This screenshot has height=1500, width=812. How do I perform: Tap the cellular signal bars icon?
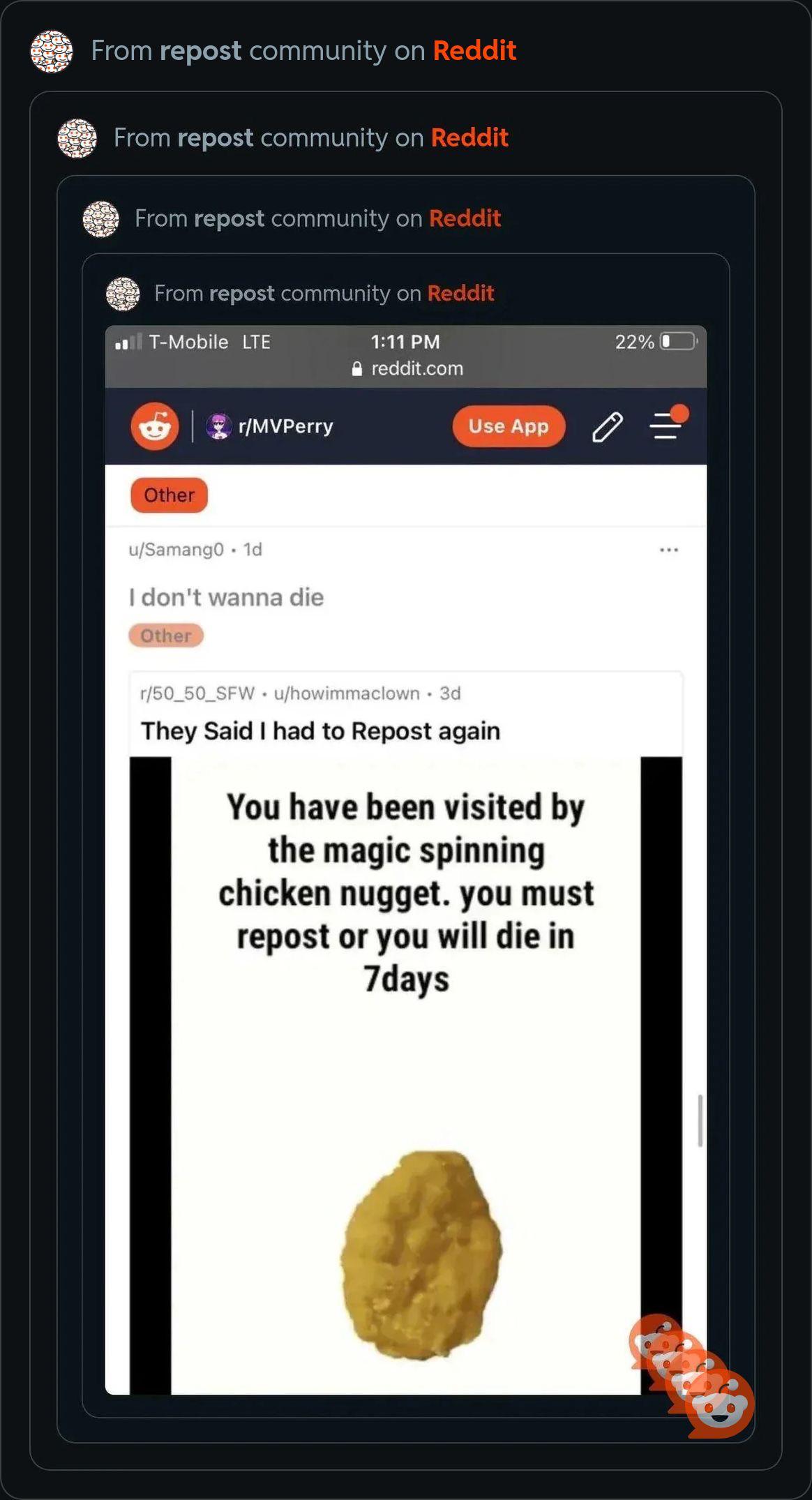click(x=127, y=341)
